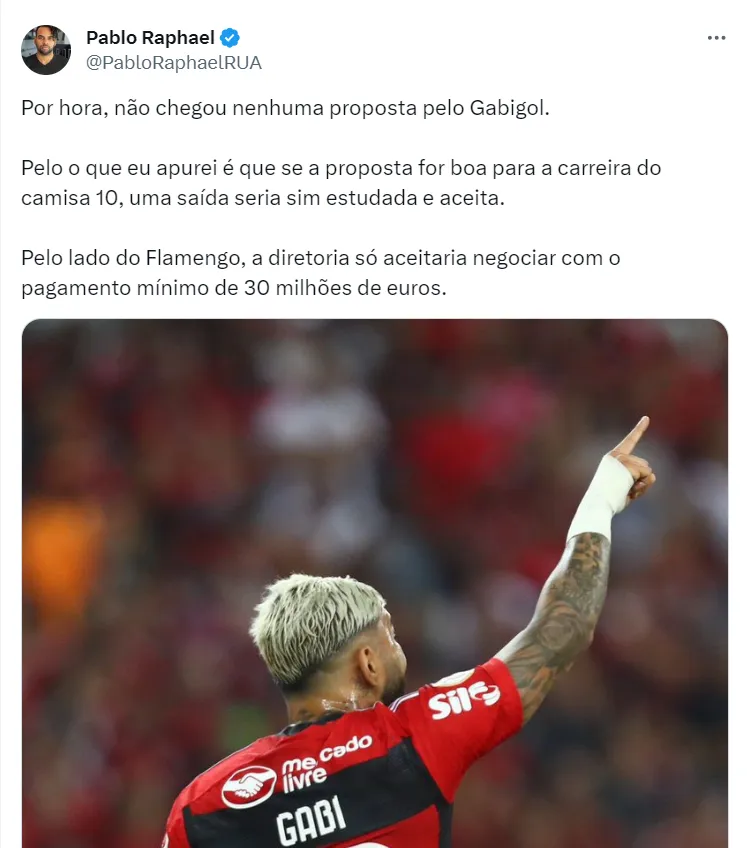Open the three-dot more options menu

point(716,38)
